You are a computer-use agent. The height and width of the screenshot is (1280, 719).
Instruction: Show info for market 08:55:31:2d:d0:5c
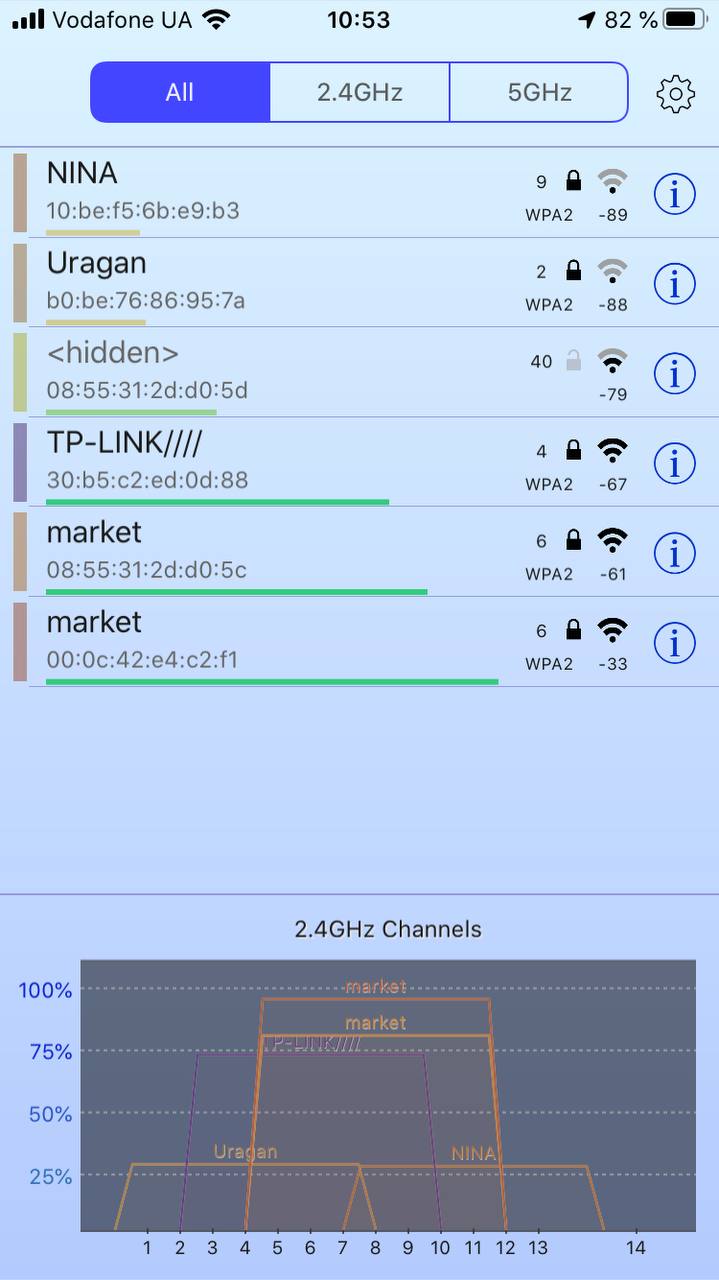(x=674, y=553)
